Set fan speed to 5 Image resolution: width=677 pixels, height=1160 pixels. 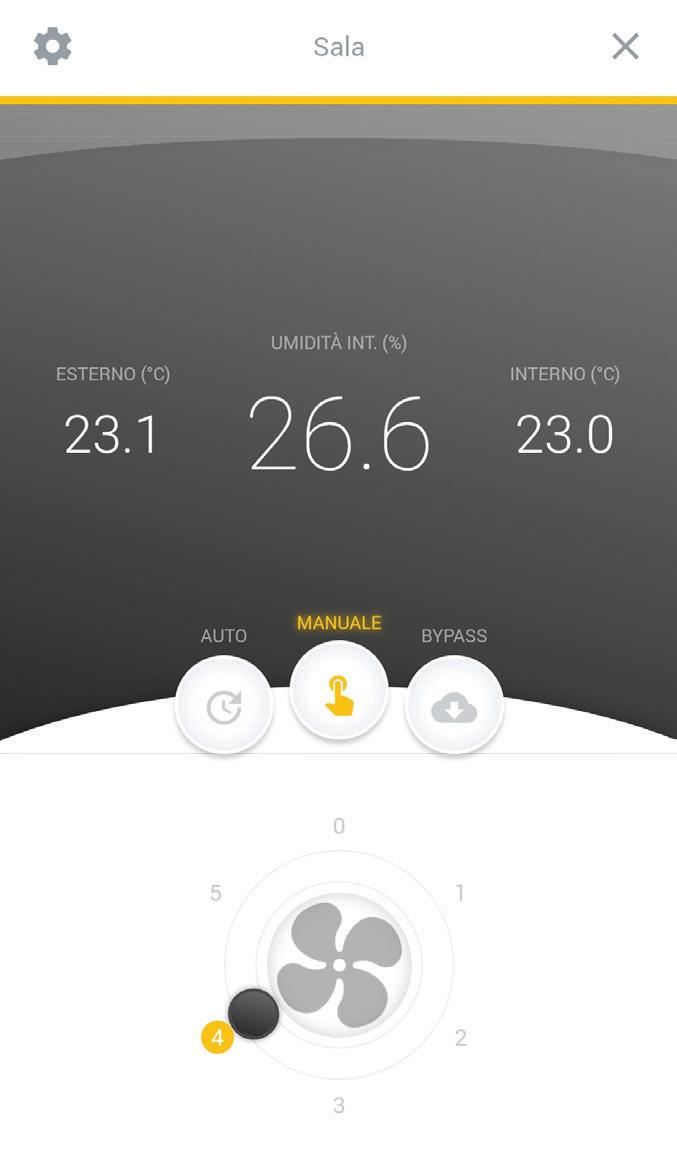click(x=215, y=893)
